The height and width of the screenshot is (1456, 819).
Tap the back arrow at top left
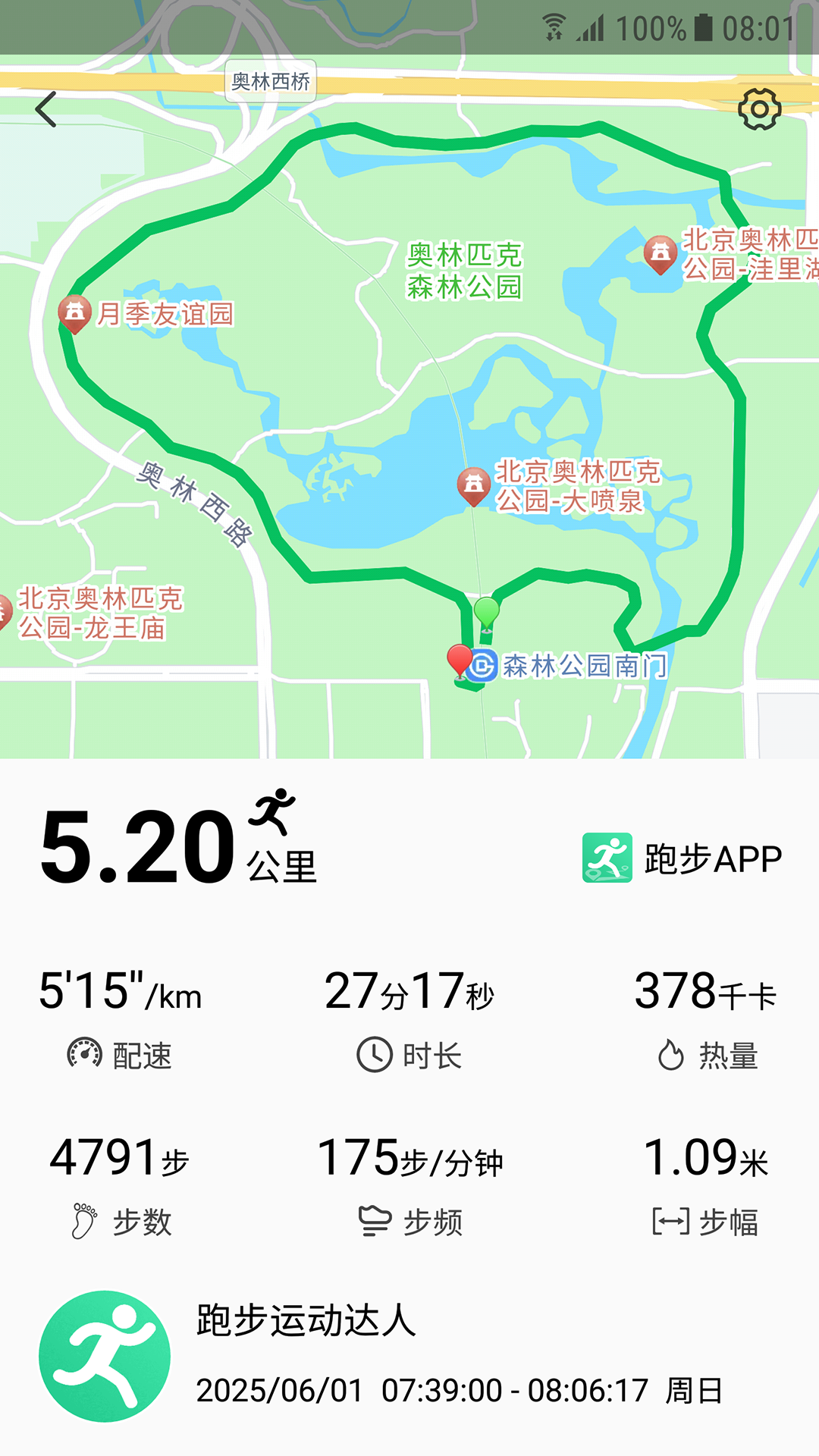[x=45, y=110]
